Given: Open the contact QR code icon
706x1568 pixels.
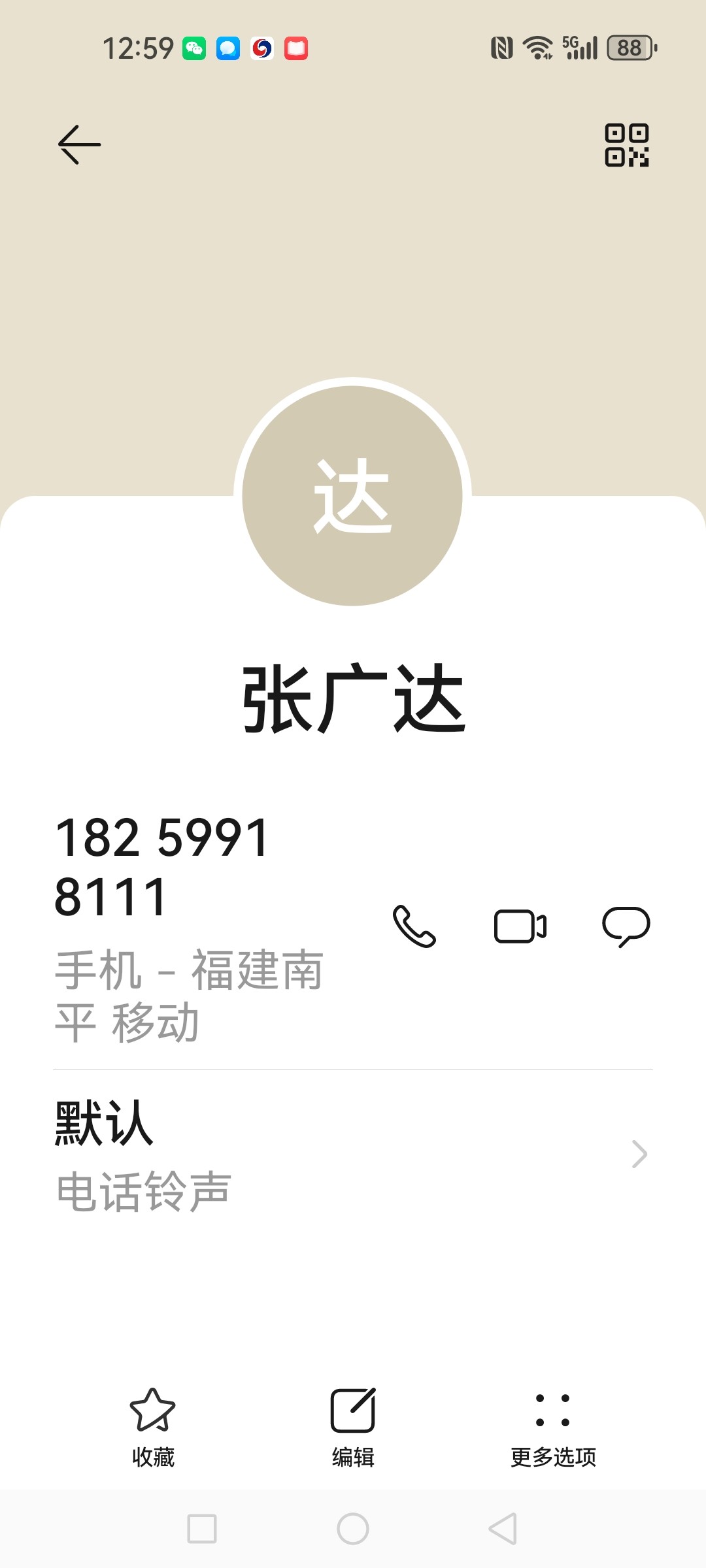Looking at the screenshot, I should coord(626,144).
